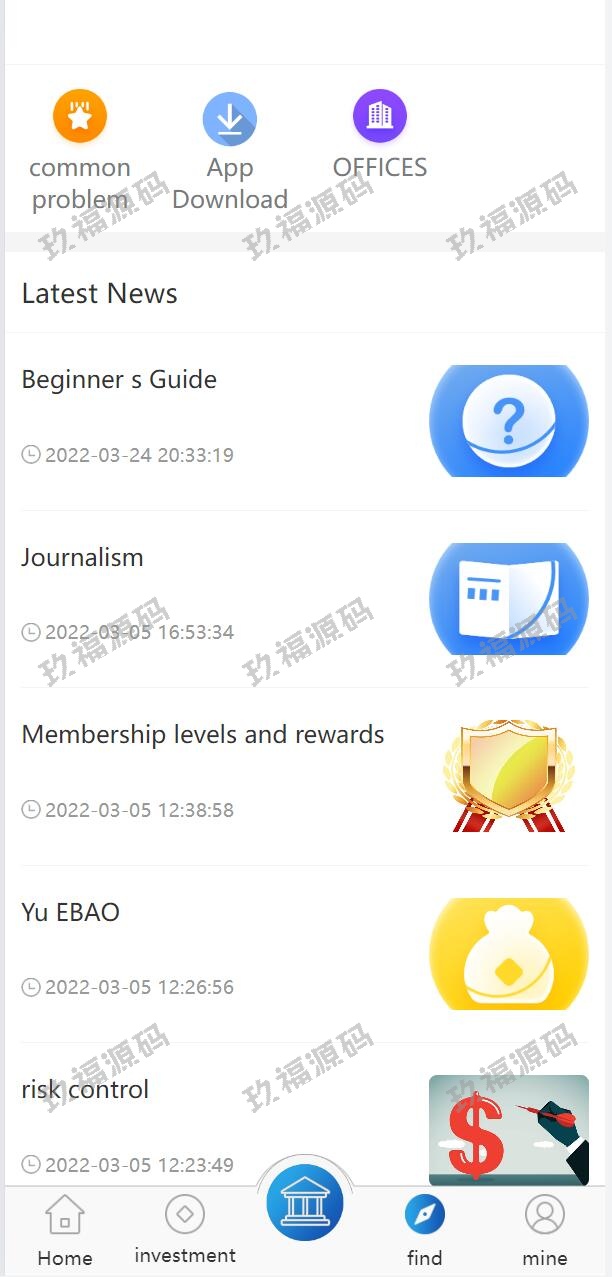Go to the Home tab
The height and width of the screenshot is (1277, 612).
65,1232
